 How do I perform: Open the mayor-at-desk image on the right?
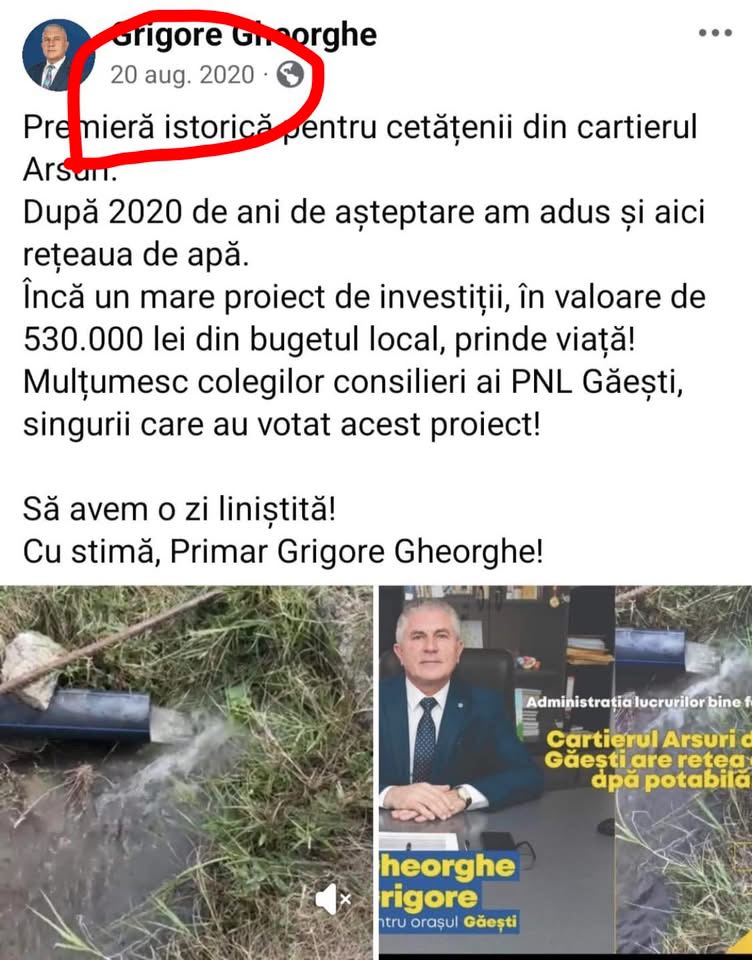click(565, 770)
